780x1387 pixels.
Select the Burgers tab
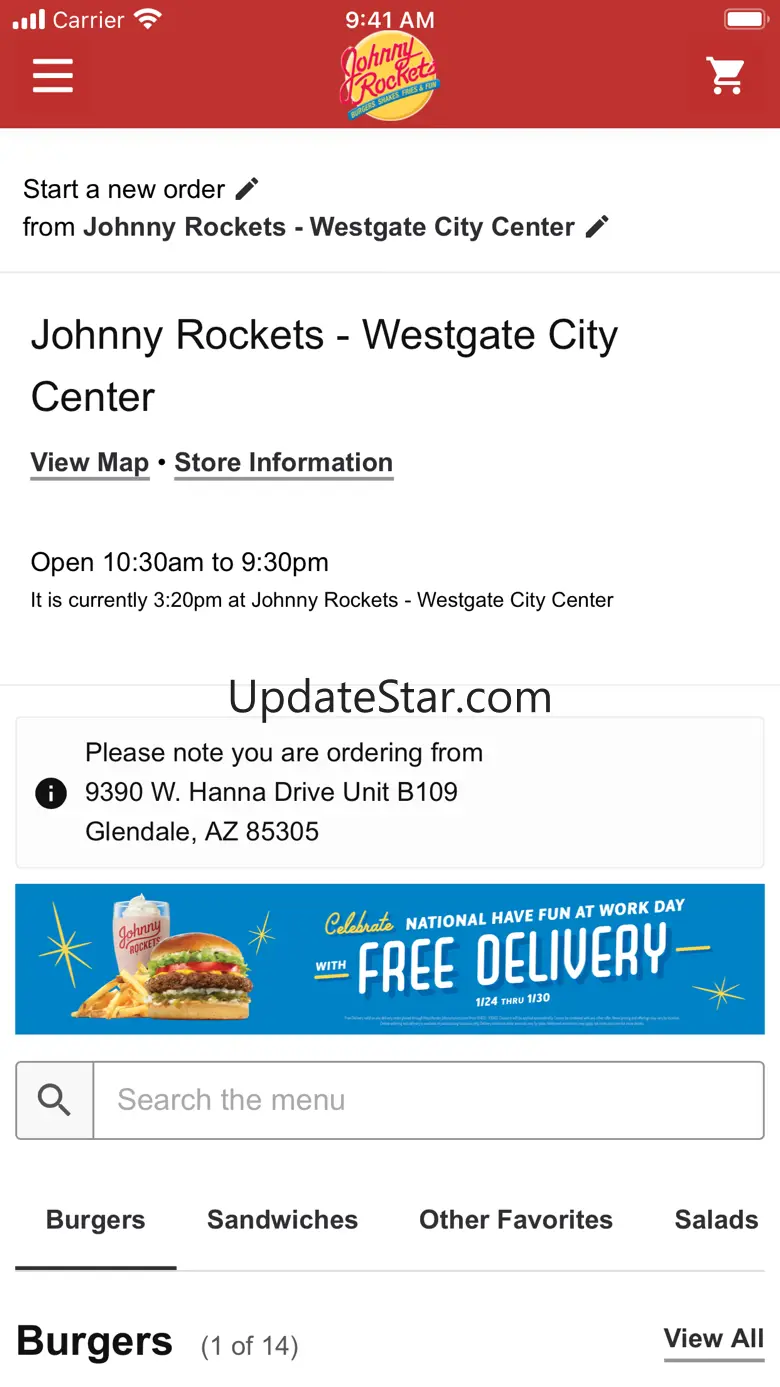pyautogui.click(x=96, y=1220)
